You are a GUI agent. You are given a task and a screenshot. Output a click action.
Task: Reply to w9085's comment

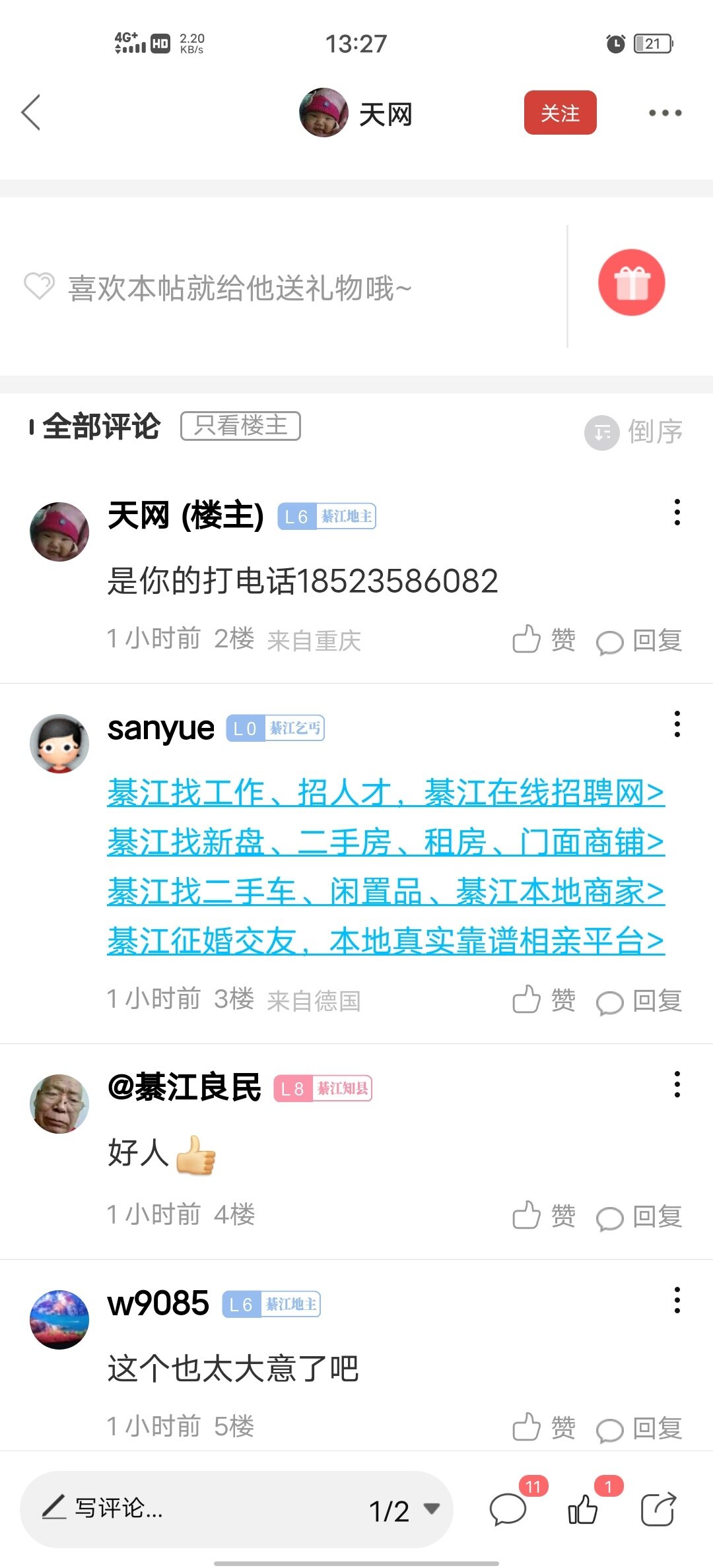point(639,1428)
